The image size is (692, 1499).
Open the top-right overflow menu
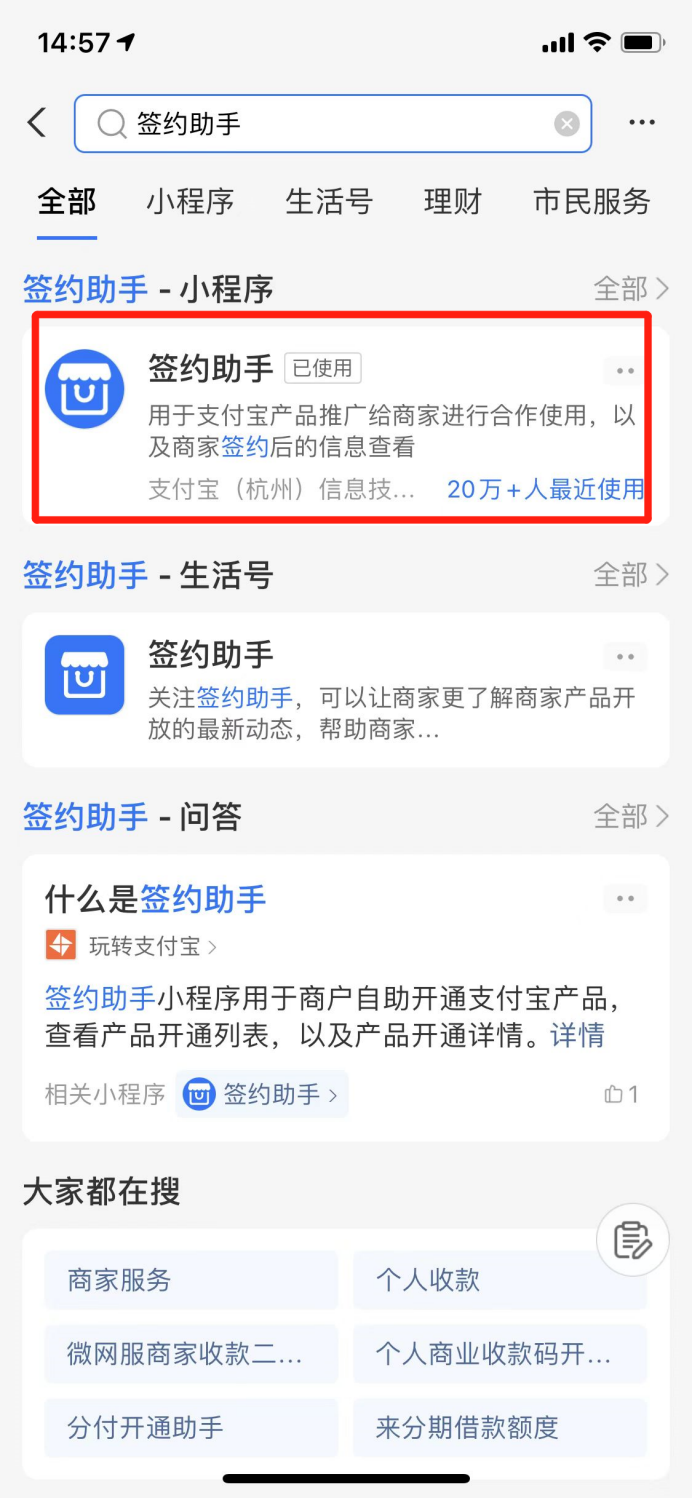pyautogui.click(x=641, y=123)
